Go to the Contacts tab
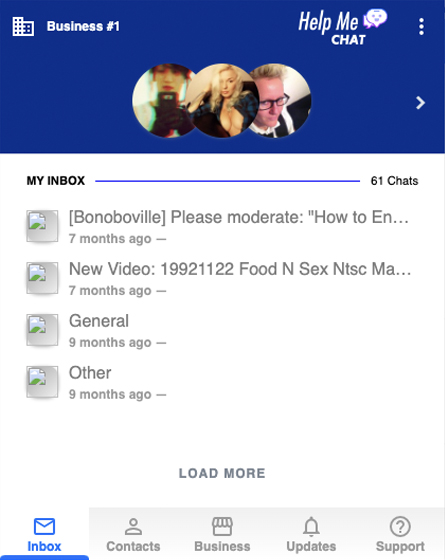 click(x=133, y=534)
